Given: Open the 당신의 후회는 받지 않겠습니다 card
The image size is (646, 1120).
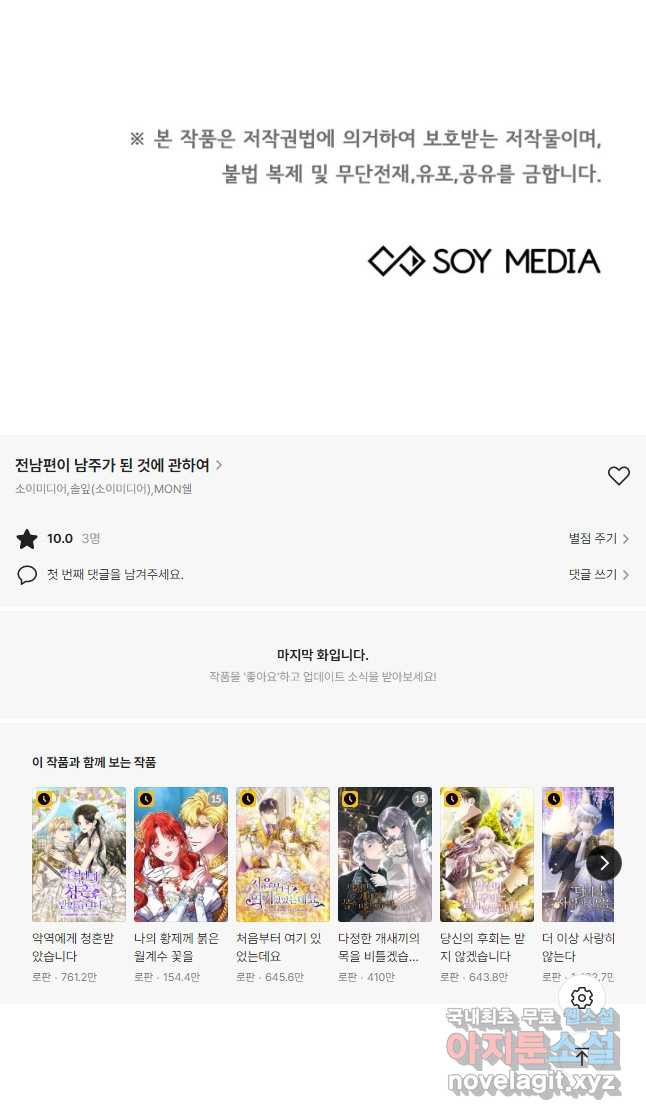Looking at the screenshot, I should pos(487,855).
